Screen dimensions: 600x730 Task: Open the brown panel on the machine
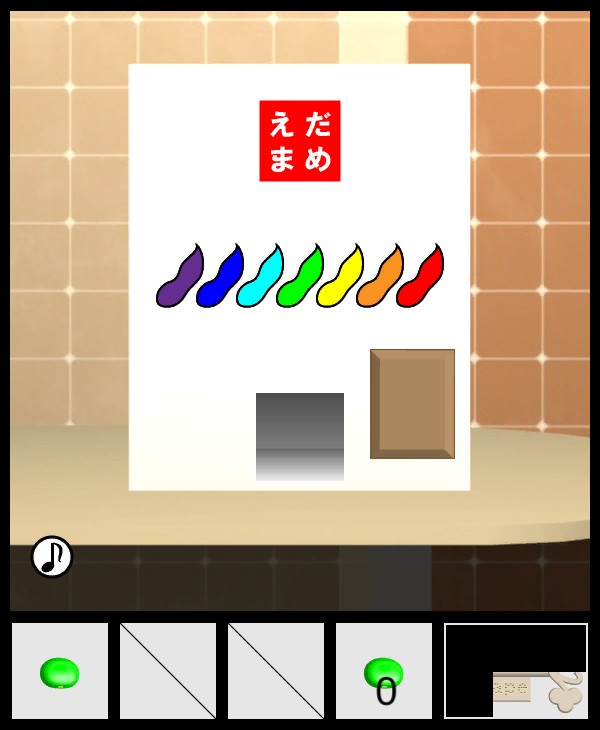(412, 404)
